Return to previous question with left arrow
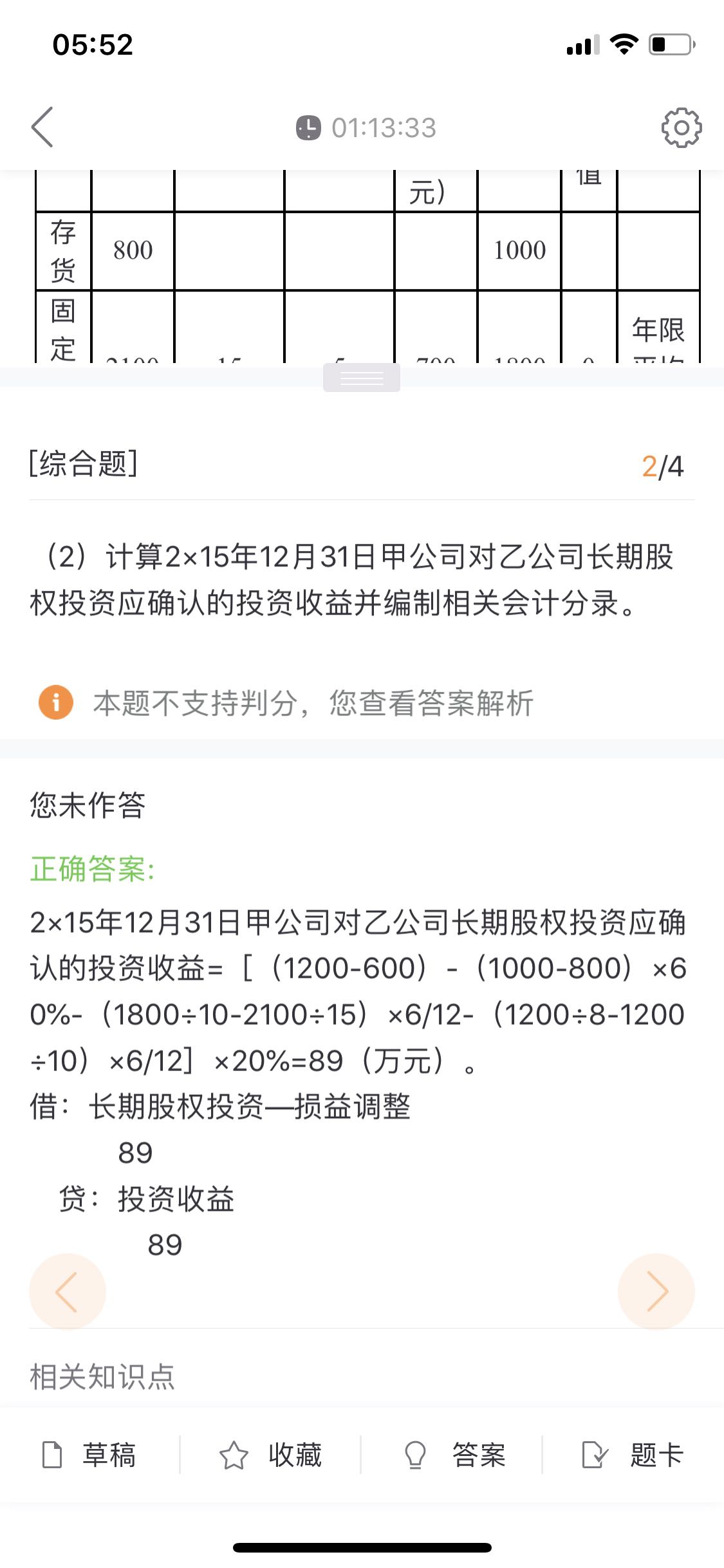 tap(68, 1291)
